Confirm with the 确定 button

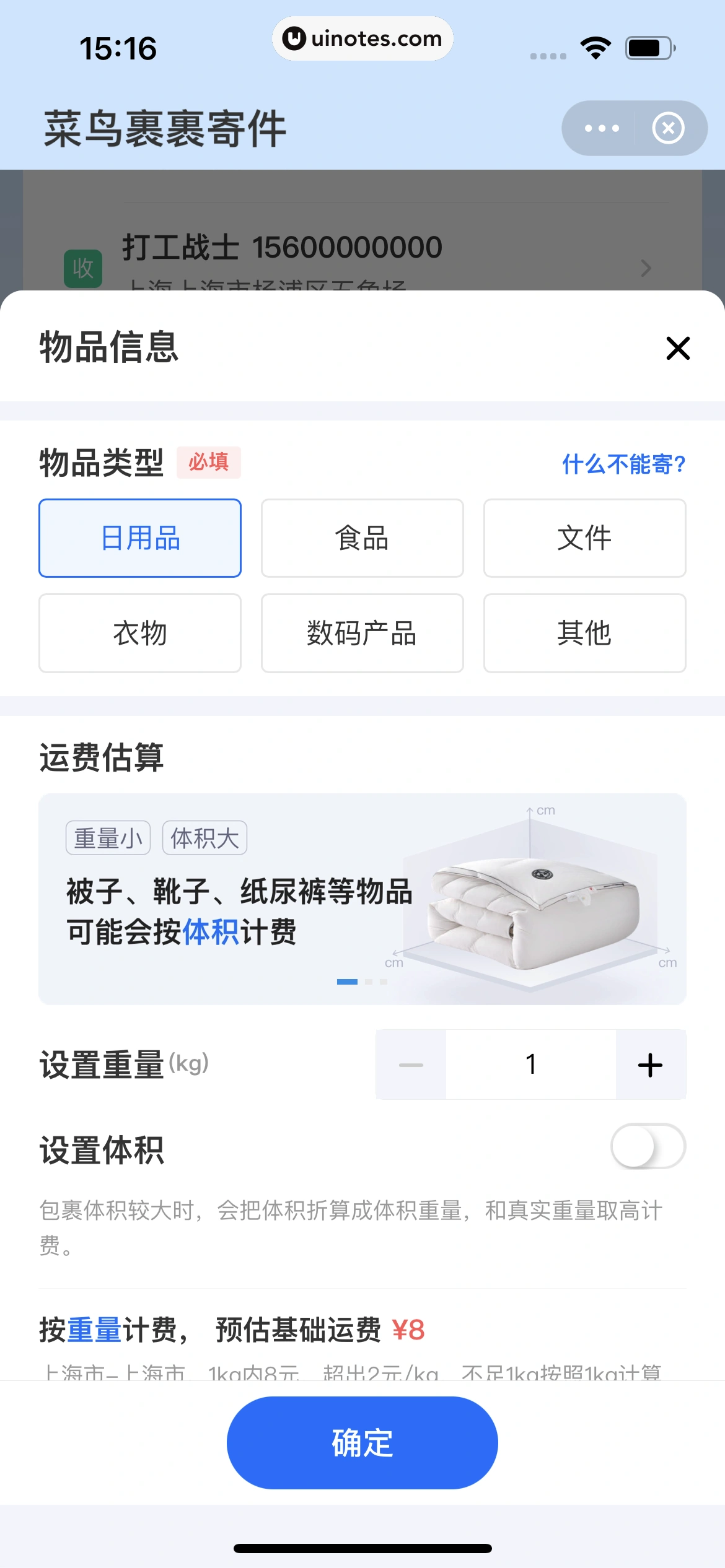click(362, 1442)
